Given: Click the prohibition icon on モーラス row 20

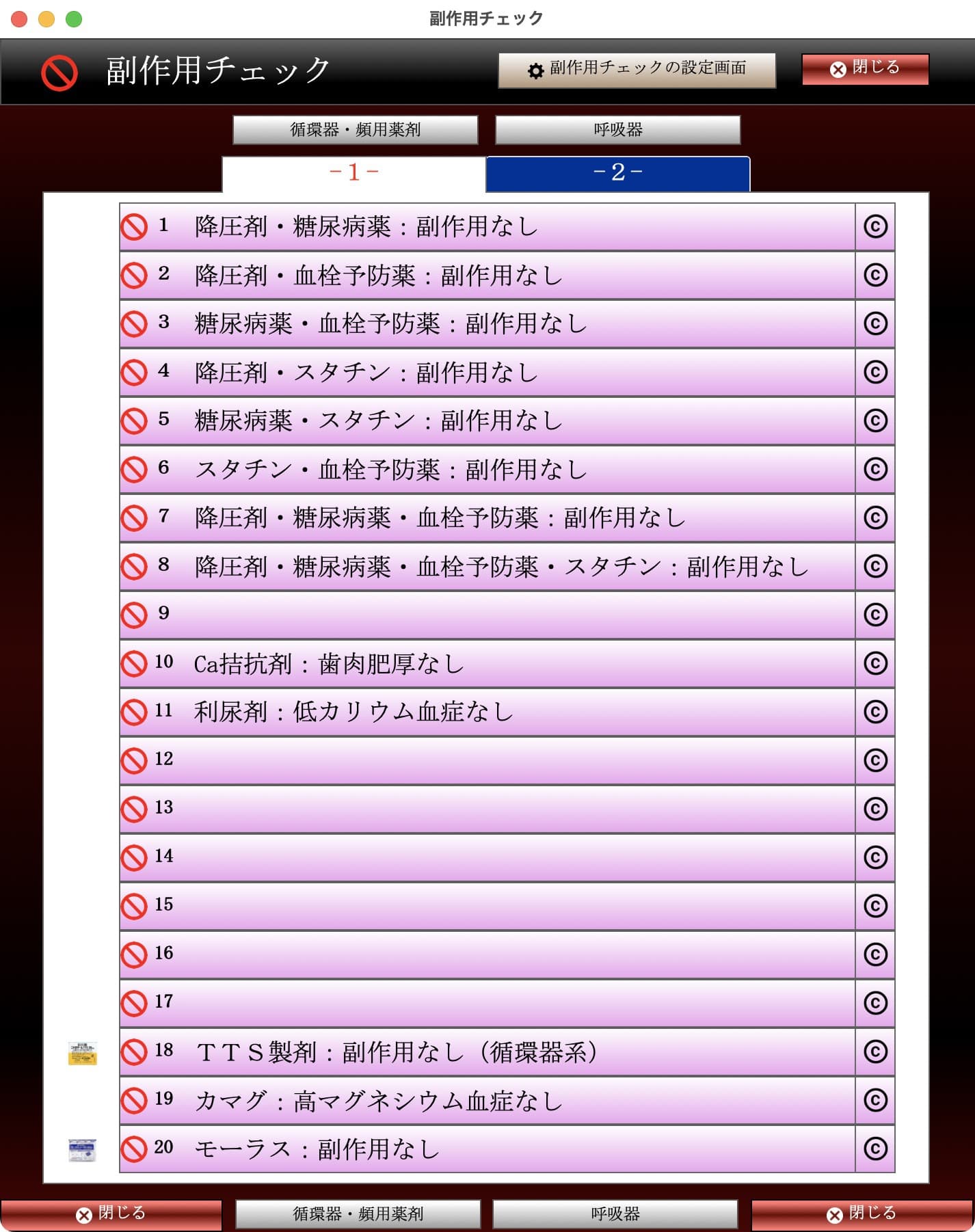Looking at the screenshot, I should [x=136, y=1149].
